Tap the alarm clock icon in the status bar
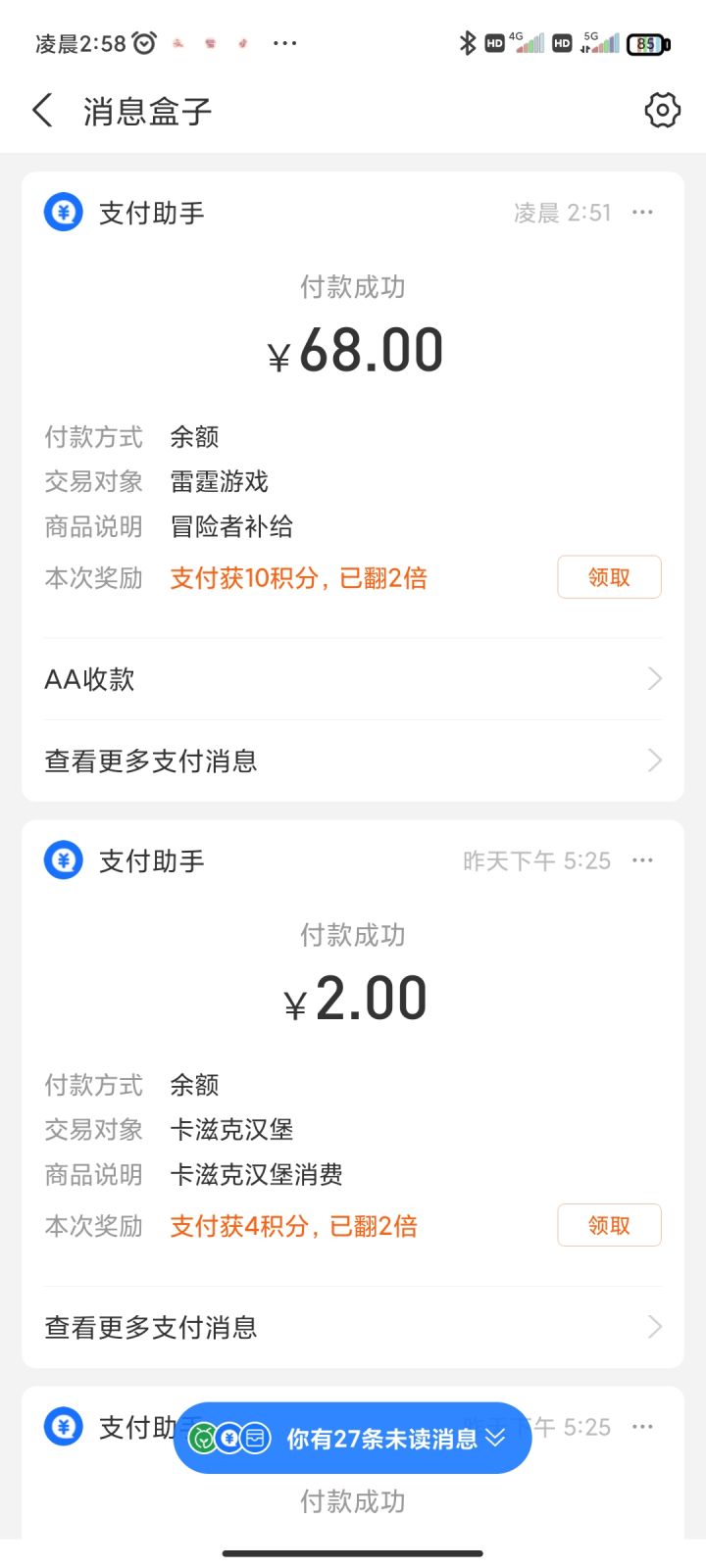 [x=142, y=42]
